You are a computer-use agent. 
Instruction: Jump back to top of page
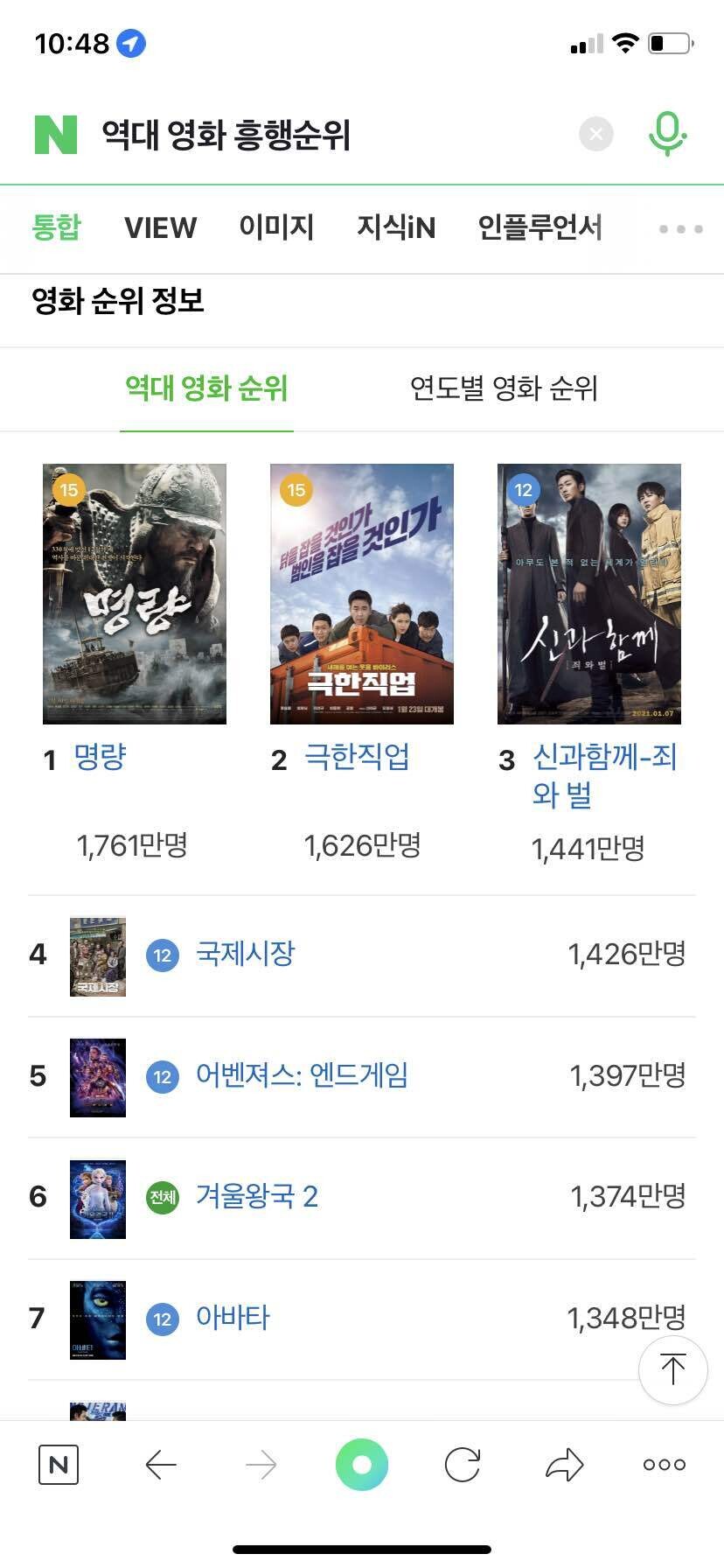(672, 1369)
